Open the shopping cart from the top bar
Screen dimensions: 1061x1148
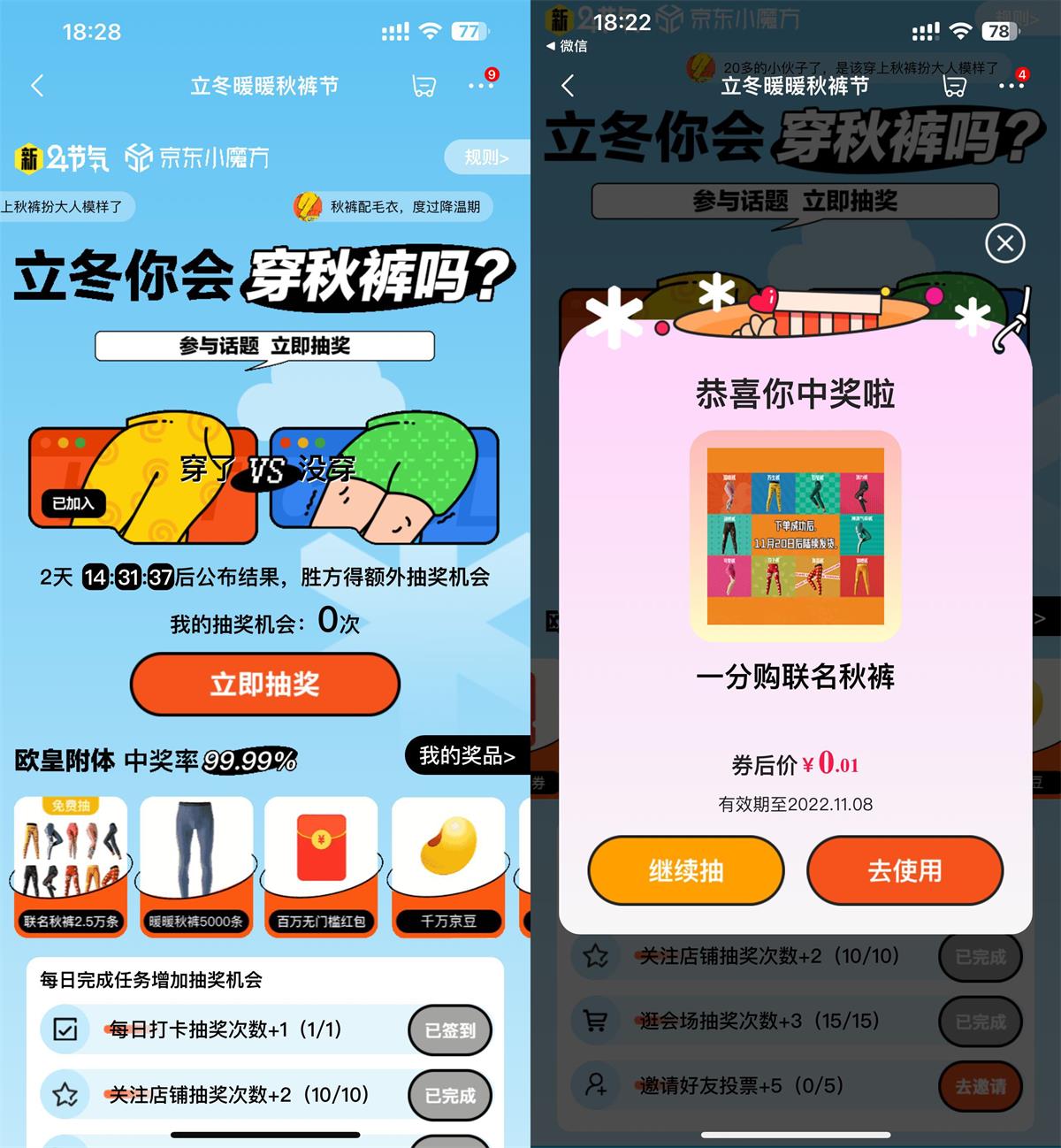point(424,85)
